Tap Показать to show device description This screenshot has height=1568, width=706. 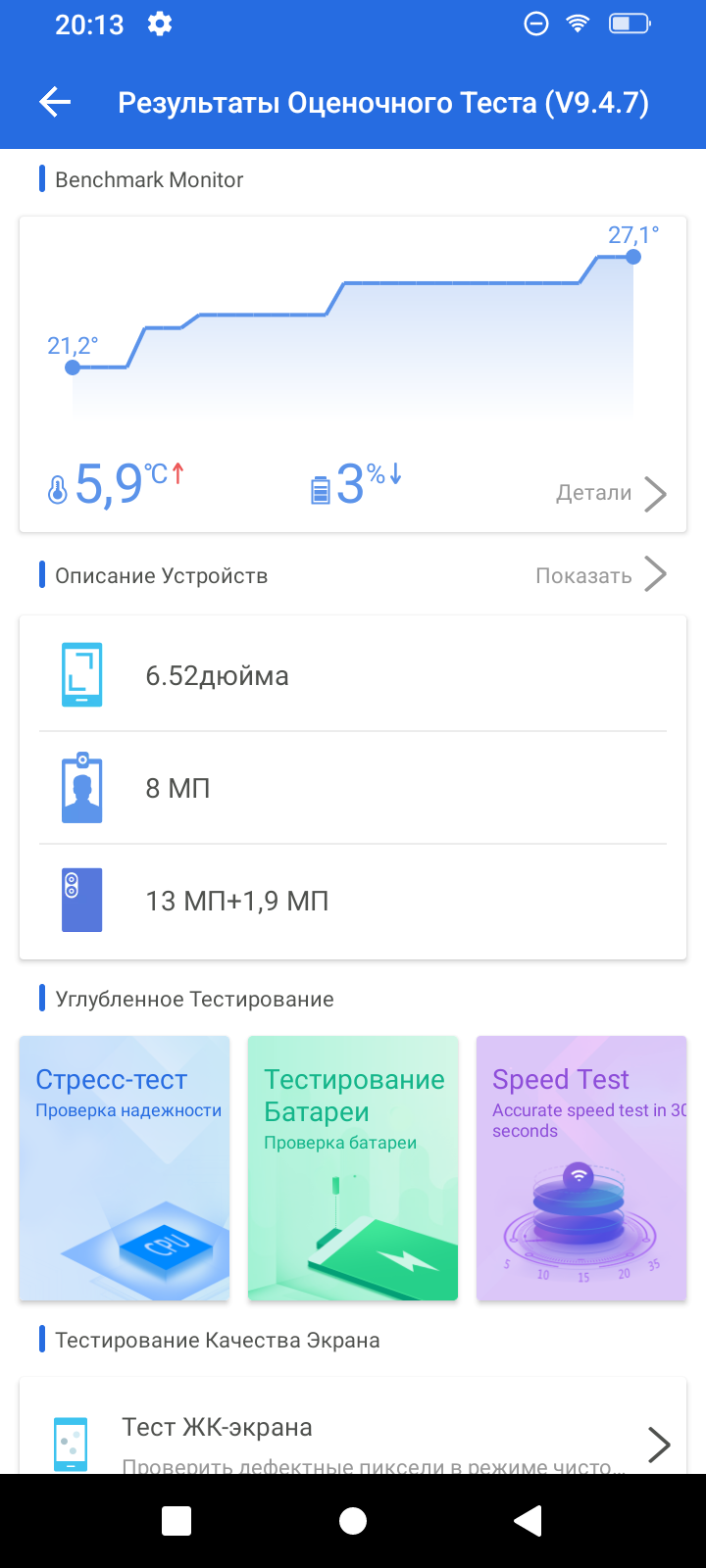coord(600,575)
